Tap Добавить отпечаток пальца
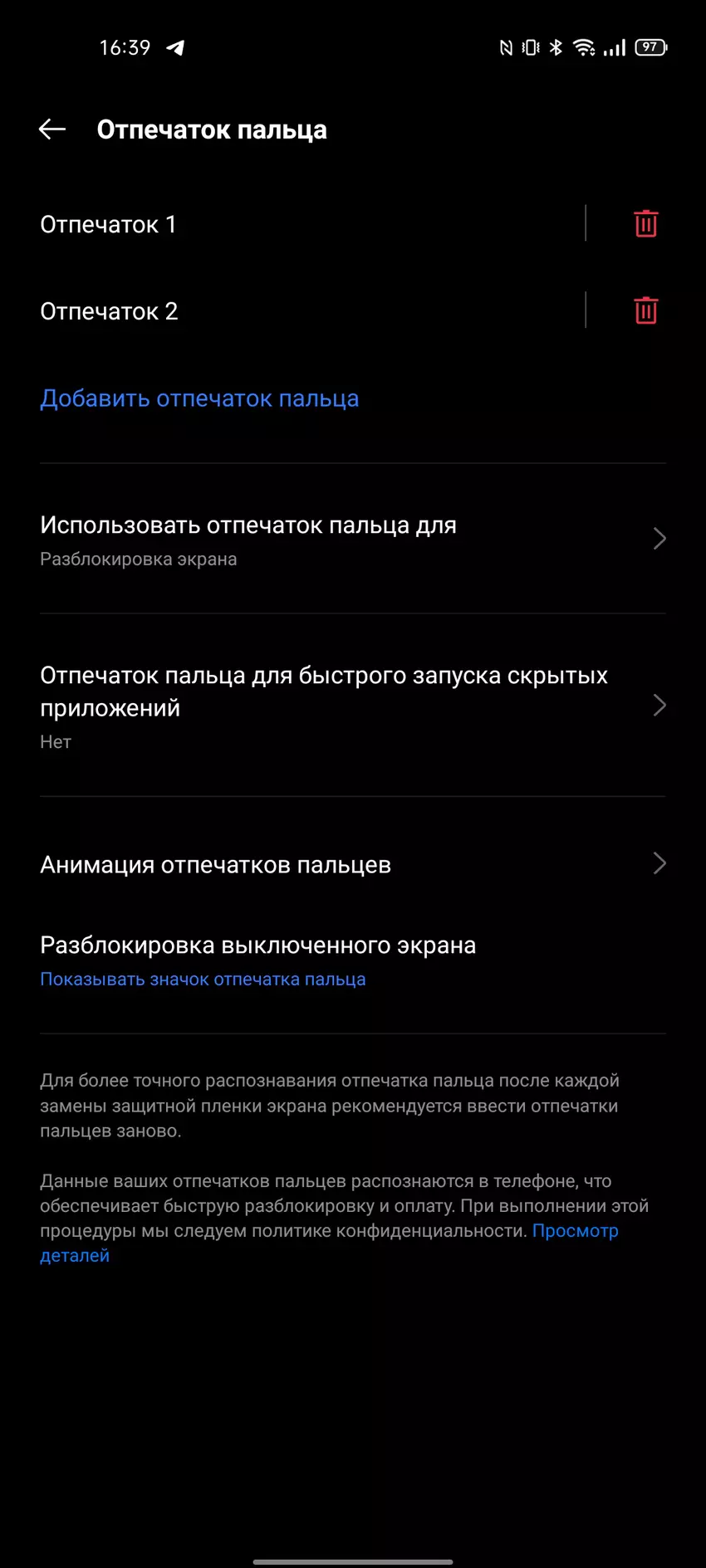Image resolution: width=706 pixels, height=1568 pixels. [199, 398]
